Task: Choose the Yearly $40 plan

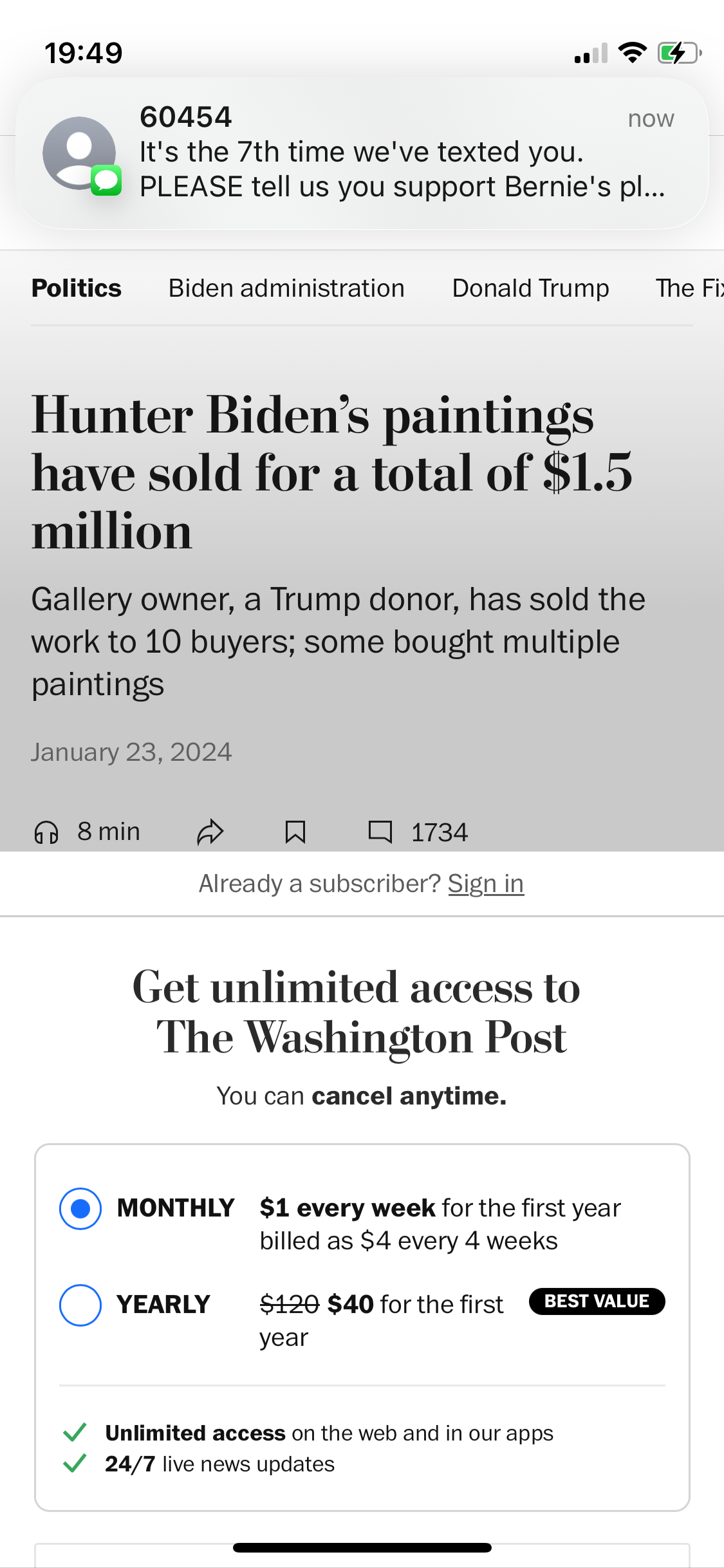Action: pos(80,1305)
